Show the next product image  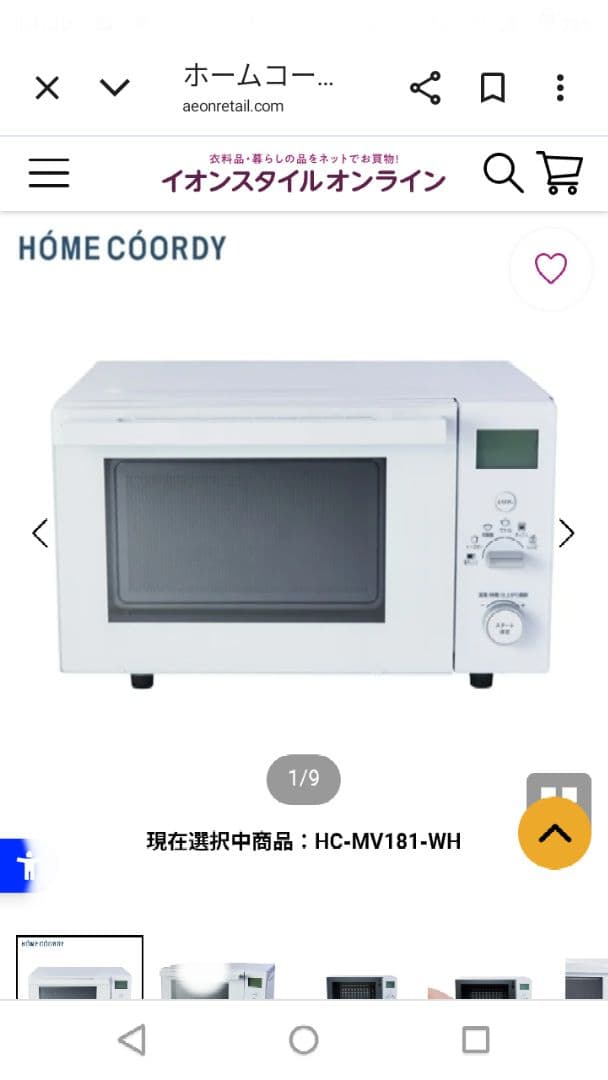(x=566, y=533)
